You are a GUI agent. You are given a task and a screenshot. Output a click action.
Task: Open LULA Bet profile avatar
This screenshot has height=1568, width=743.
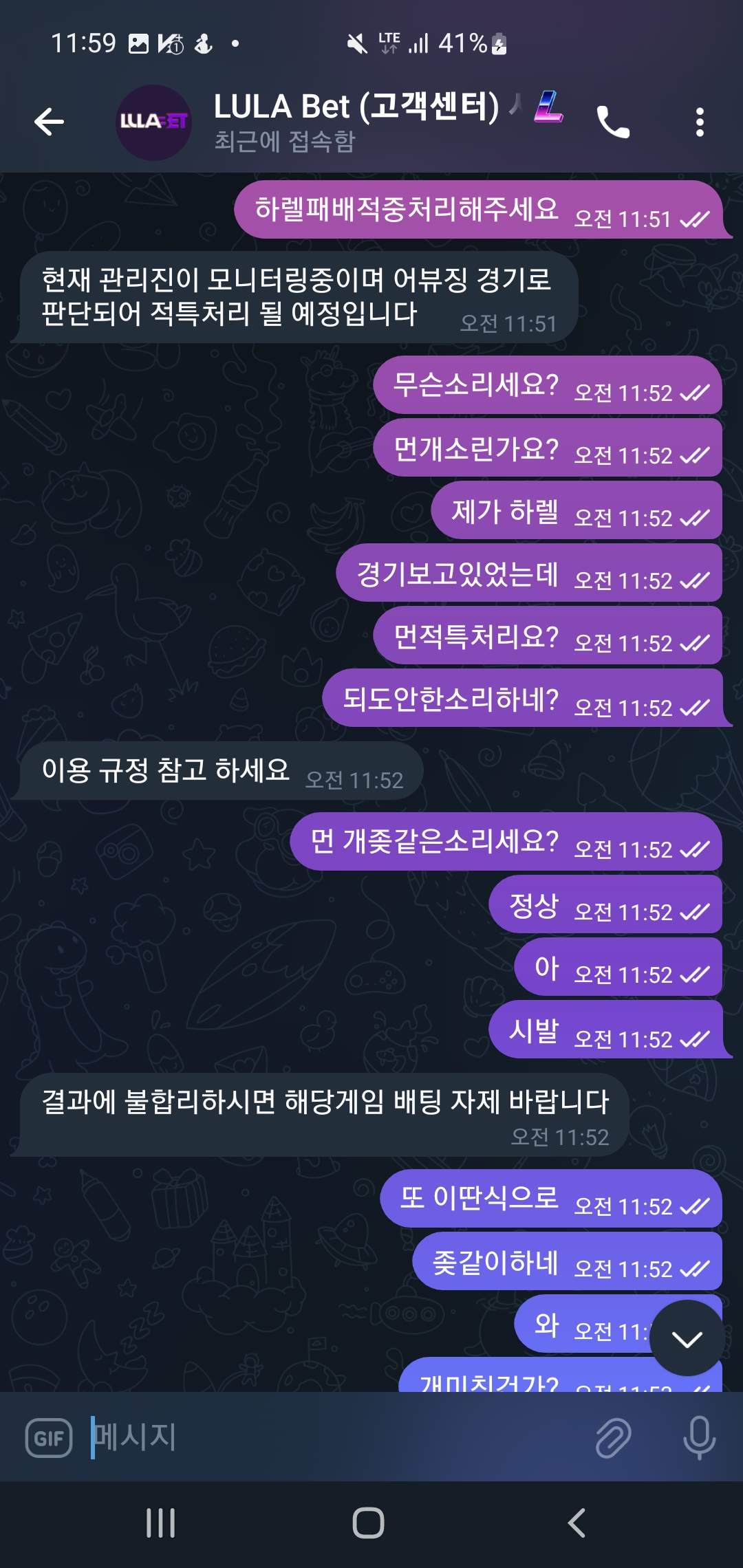(x=153, y=122)
